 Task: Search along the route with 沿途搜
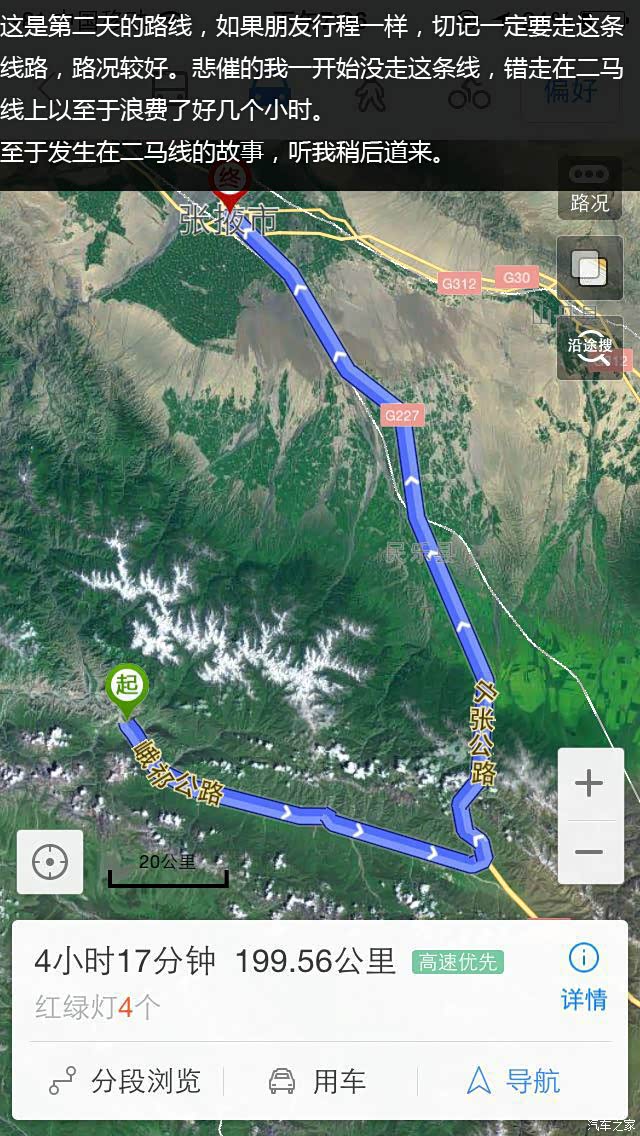pyautogui.click(x=590, y=346)
